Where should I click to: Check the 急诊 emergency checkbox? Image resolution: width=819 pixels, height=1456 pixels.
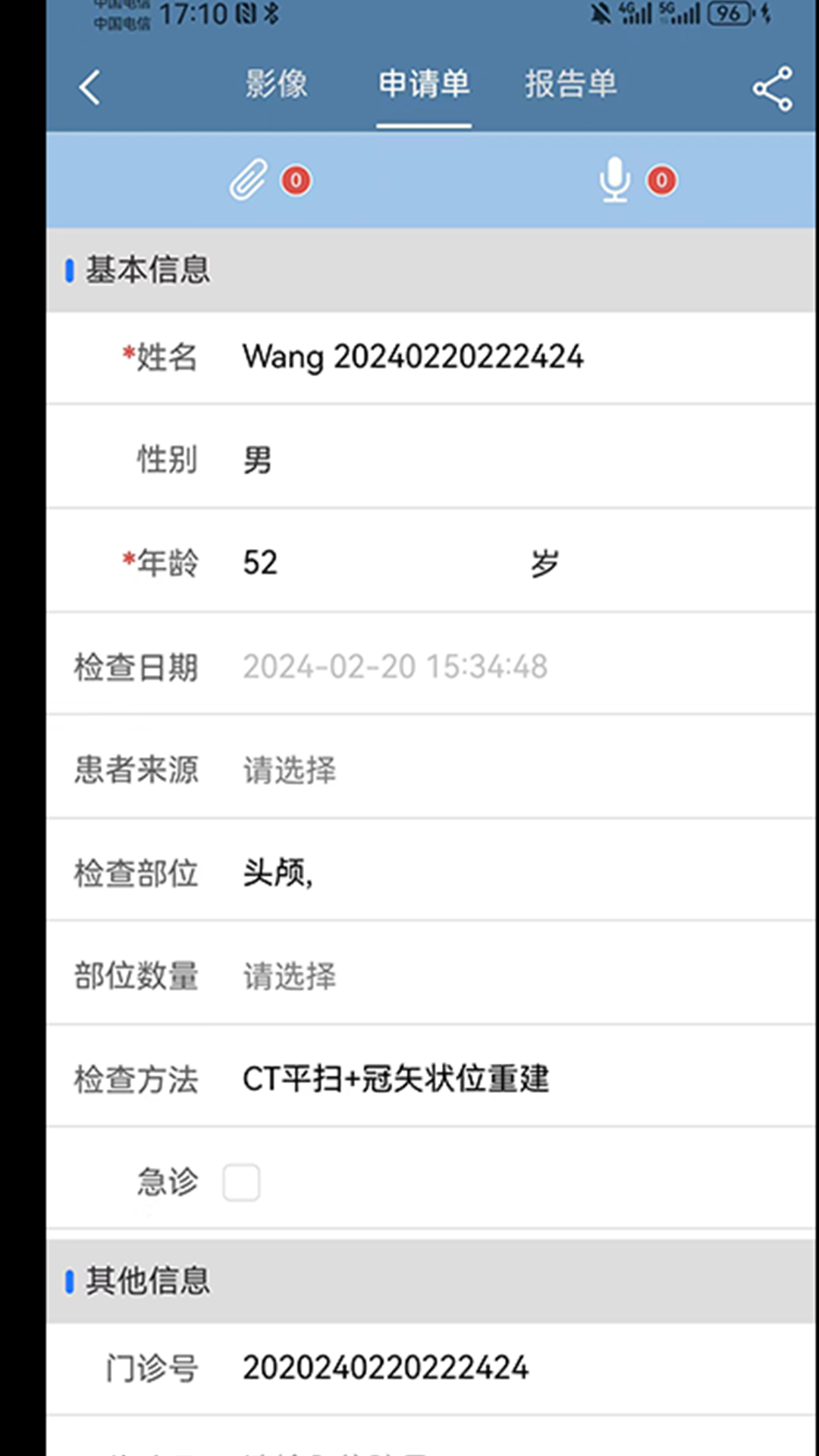tap(241, 1182)
